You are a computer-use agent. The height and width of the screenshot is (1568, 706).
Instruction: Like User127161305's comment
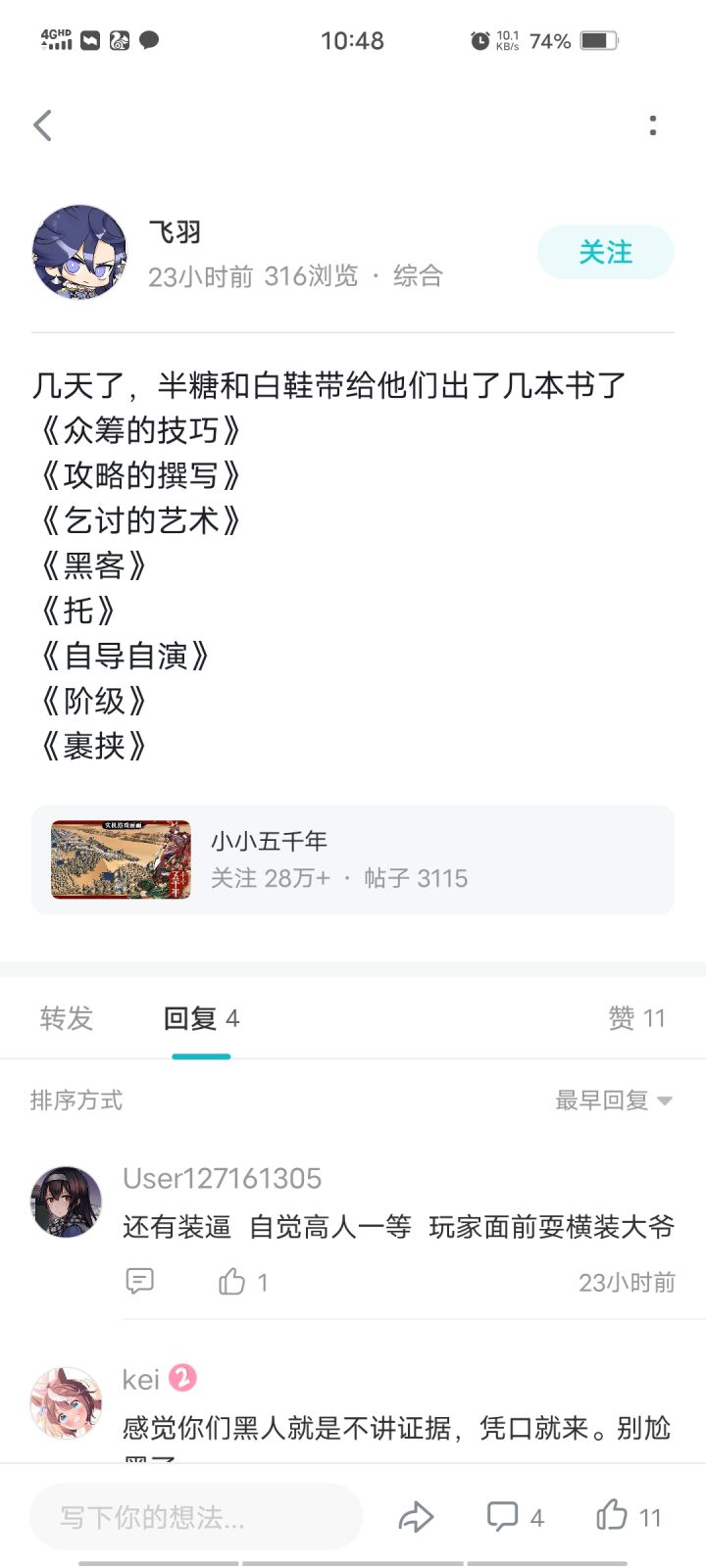click(x=232, y=1282)
